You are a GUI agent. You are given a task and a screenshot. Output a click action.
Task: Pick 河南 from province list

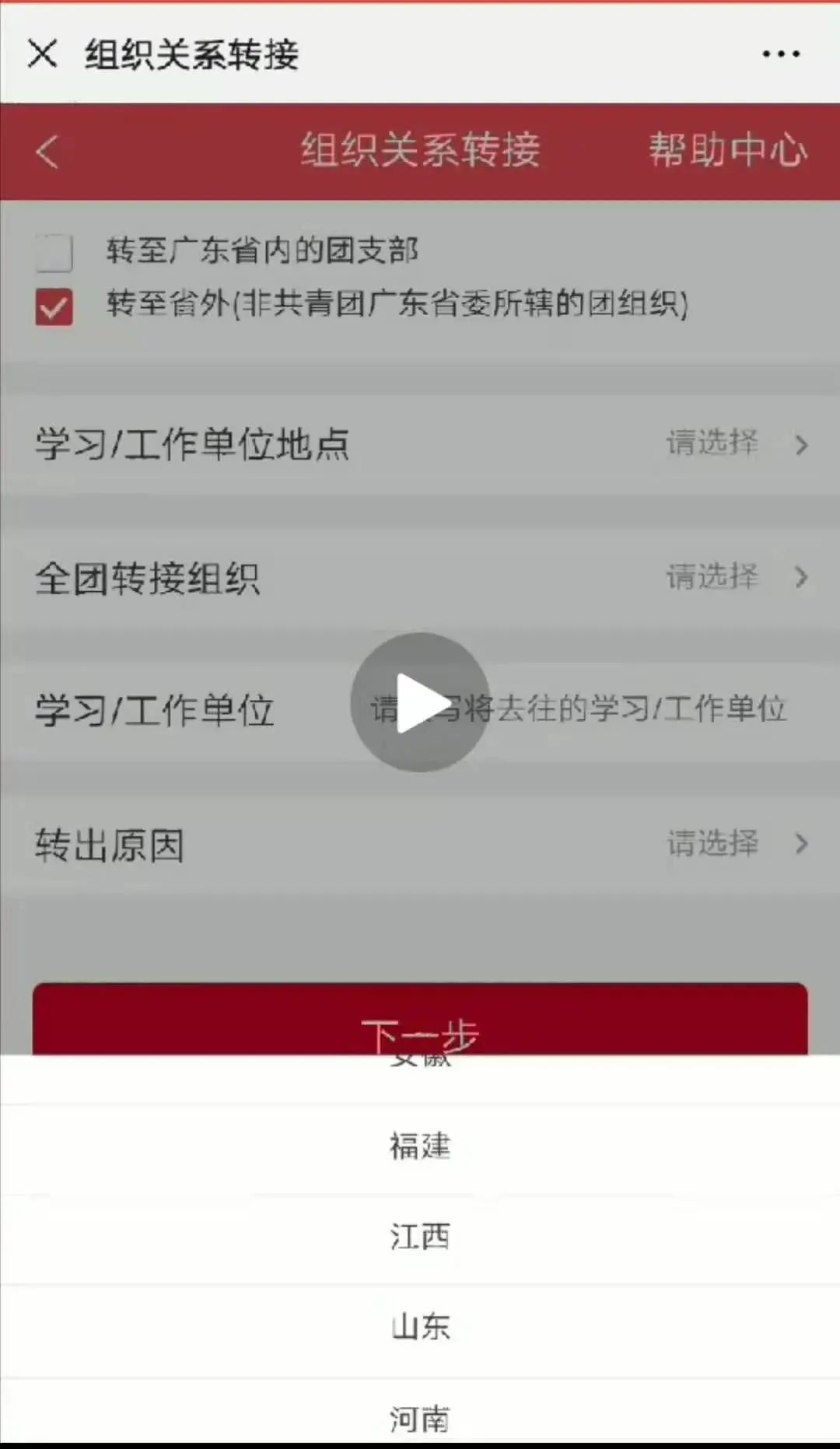click(420, 1419)
